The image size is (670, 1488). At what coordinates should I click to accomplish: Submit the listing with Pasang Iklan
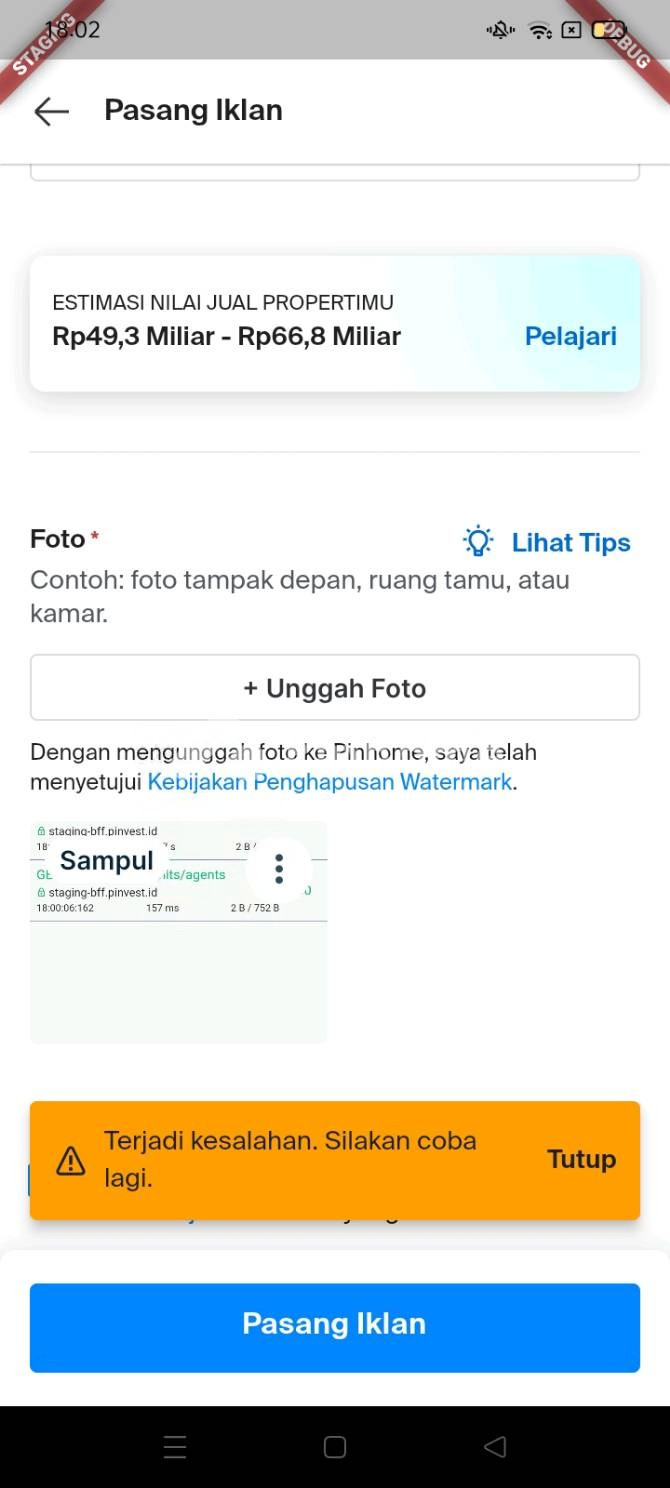(x=335, y=1324)
